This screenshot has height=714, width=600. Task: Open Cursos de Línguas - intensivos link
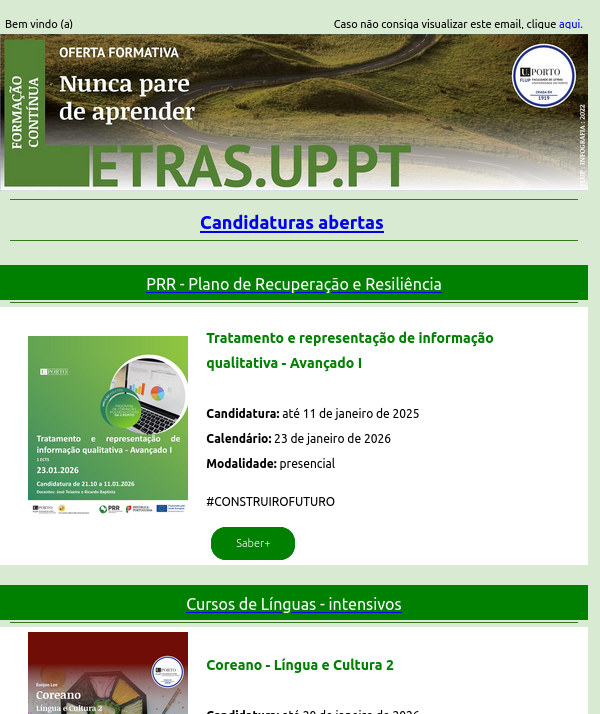point(293,605)
